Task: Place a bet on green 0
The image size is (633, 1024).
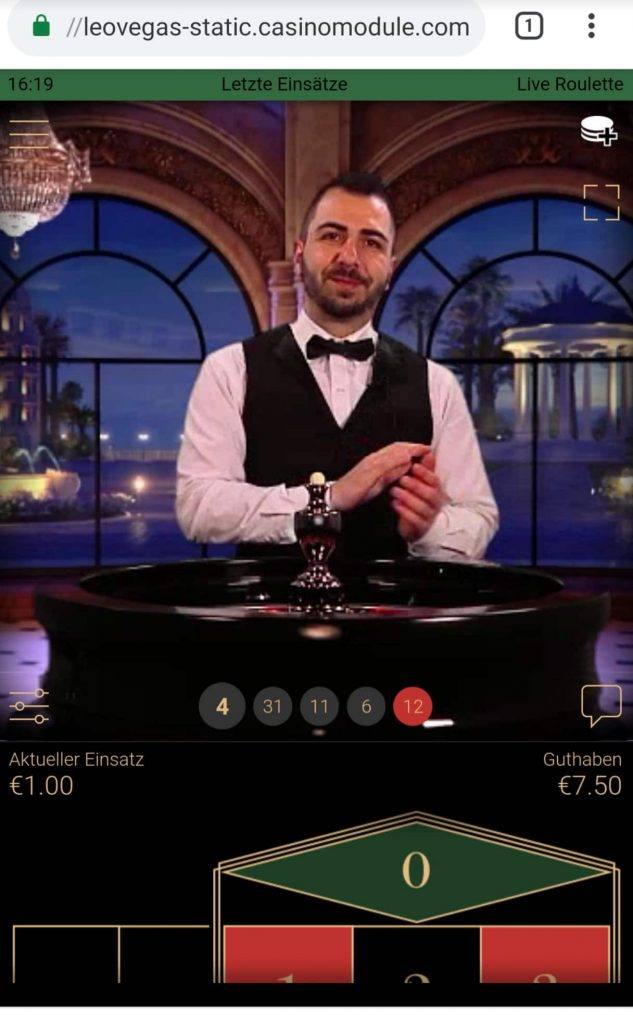Action: click(x=416, y=870)
